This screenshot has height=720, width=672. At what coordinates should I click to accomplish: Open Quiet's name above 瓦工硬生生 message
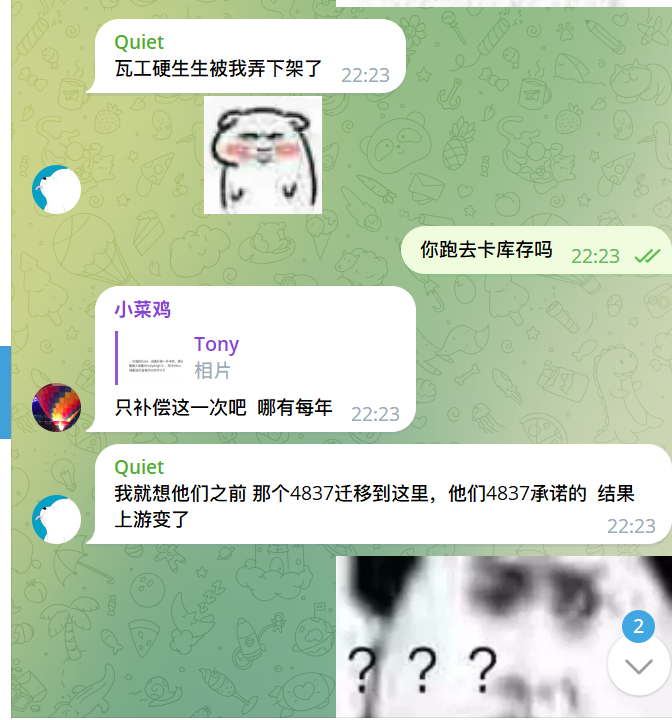(x=139, y=42)
